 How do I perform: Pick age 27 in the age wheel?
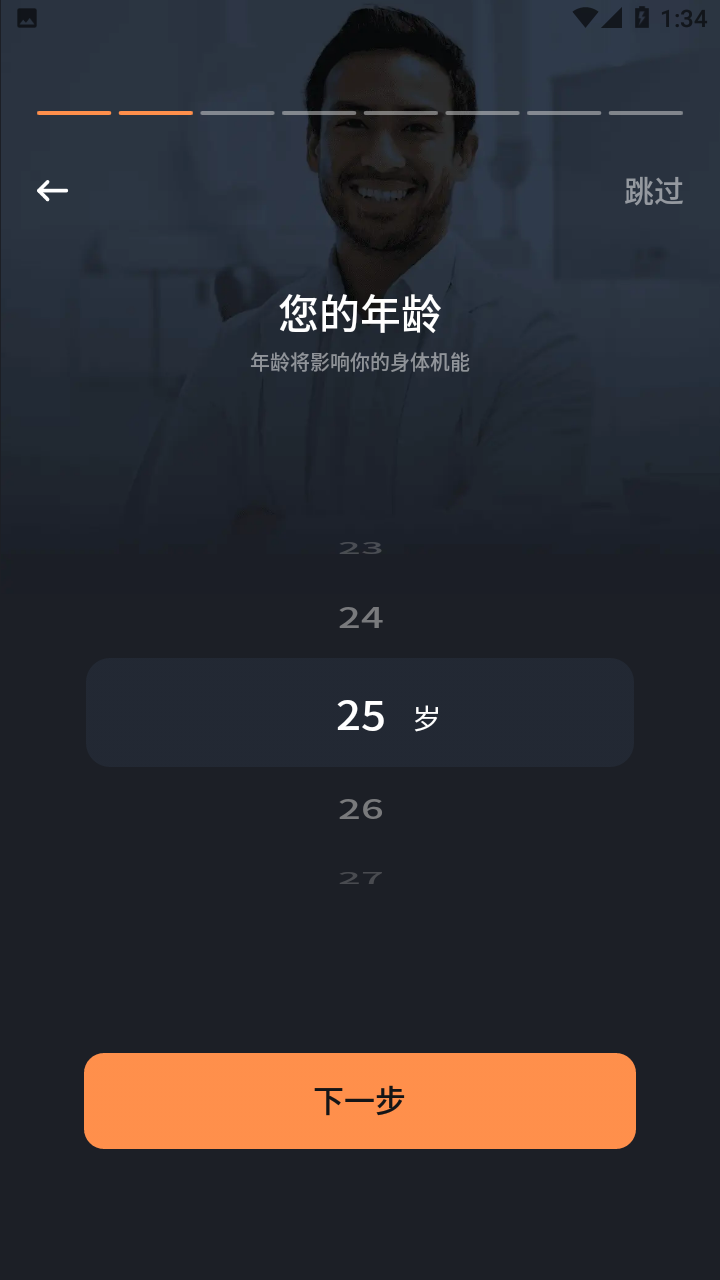(x=360, y=878)
